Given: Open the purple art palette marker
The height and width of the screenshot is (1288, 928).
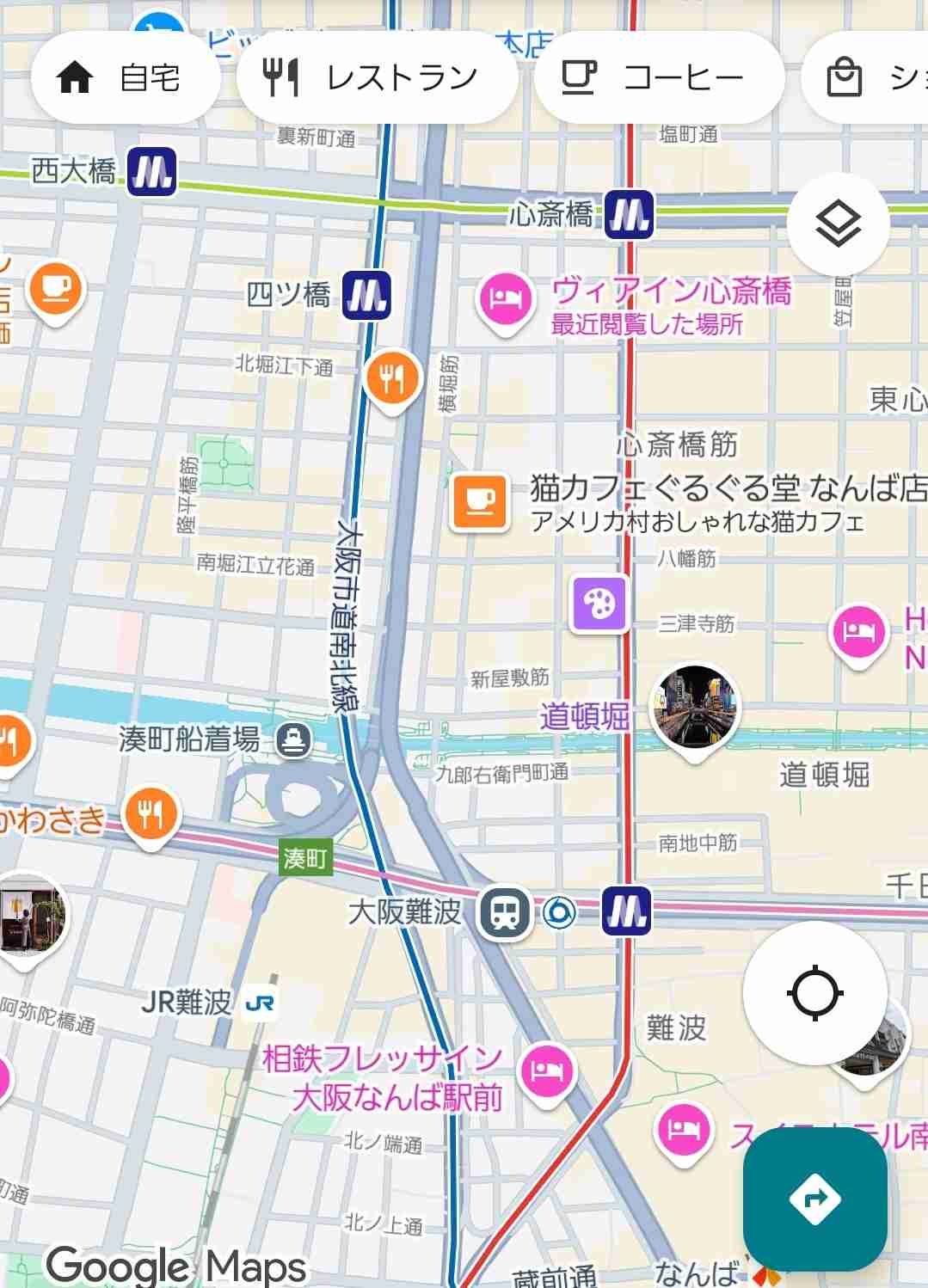Looking at the screenshot, I should [599, 604].
